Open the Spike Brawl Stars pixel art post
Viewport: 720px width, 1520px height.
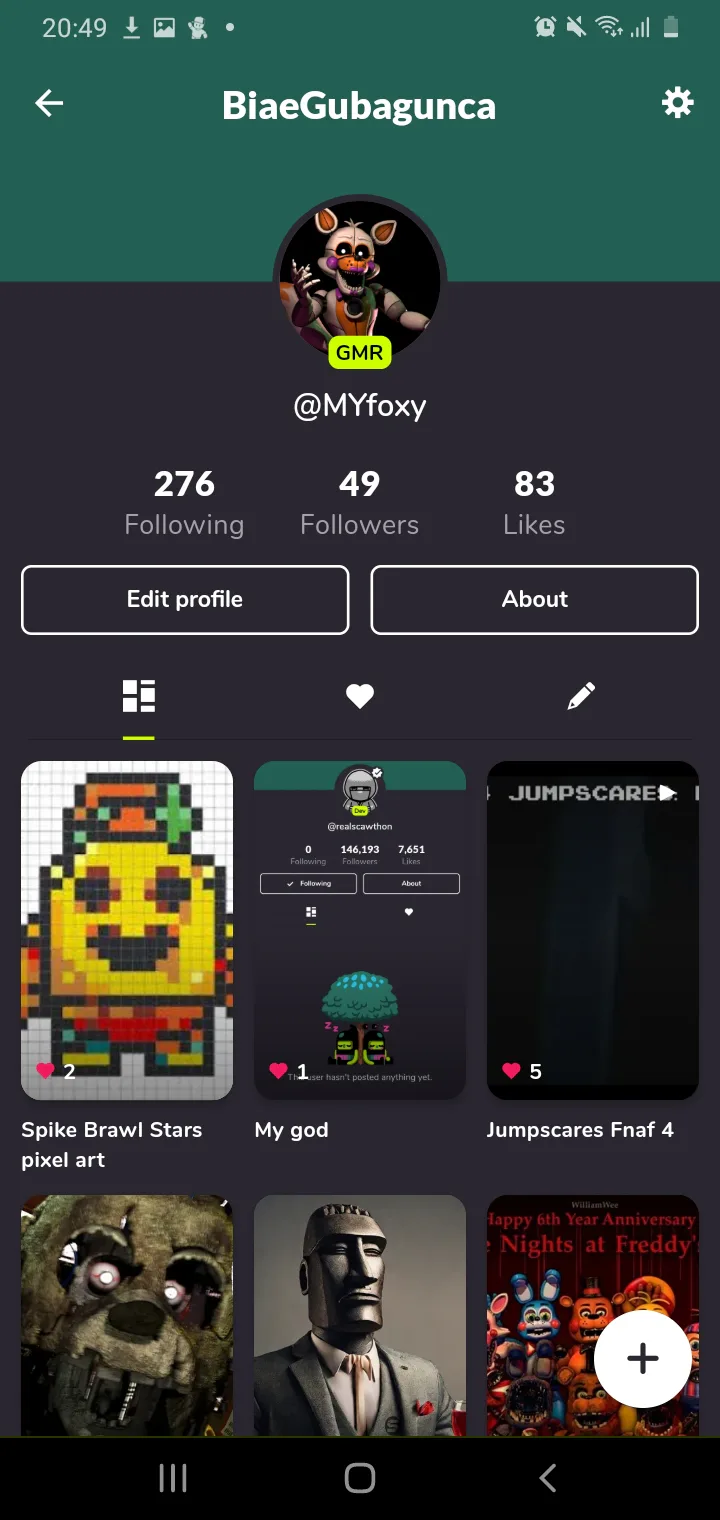[127, 930]
